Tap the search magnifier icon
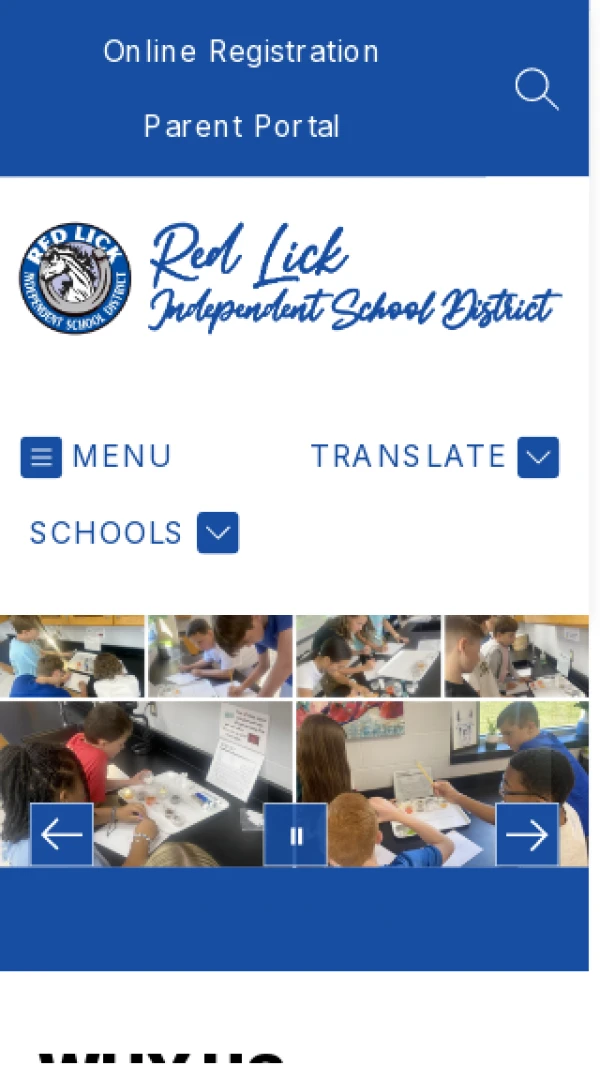 point(536,89)
